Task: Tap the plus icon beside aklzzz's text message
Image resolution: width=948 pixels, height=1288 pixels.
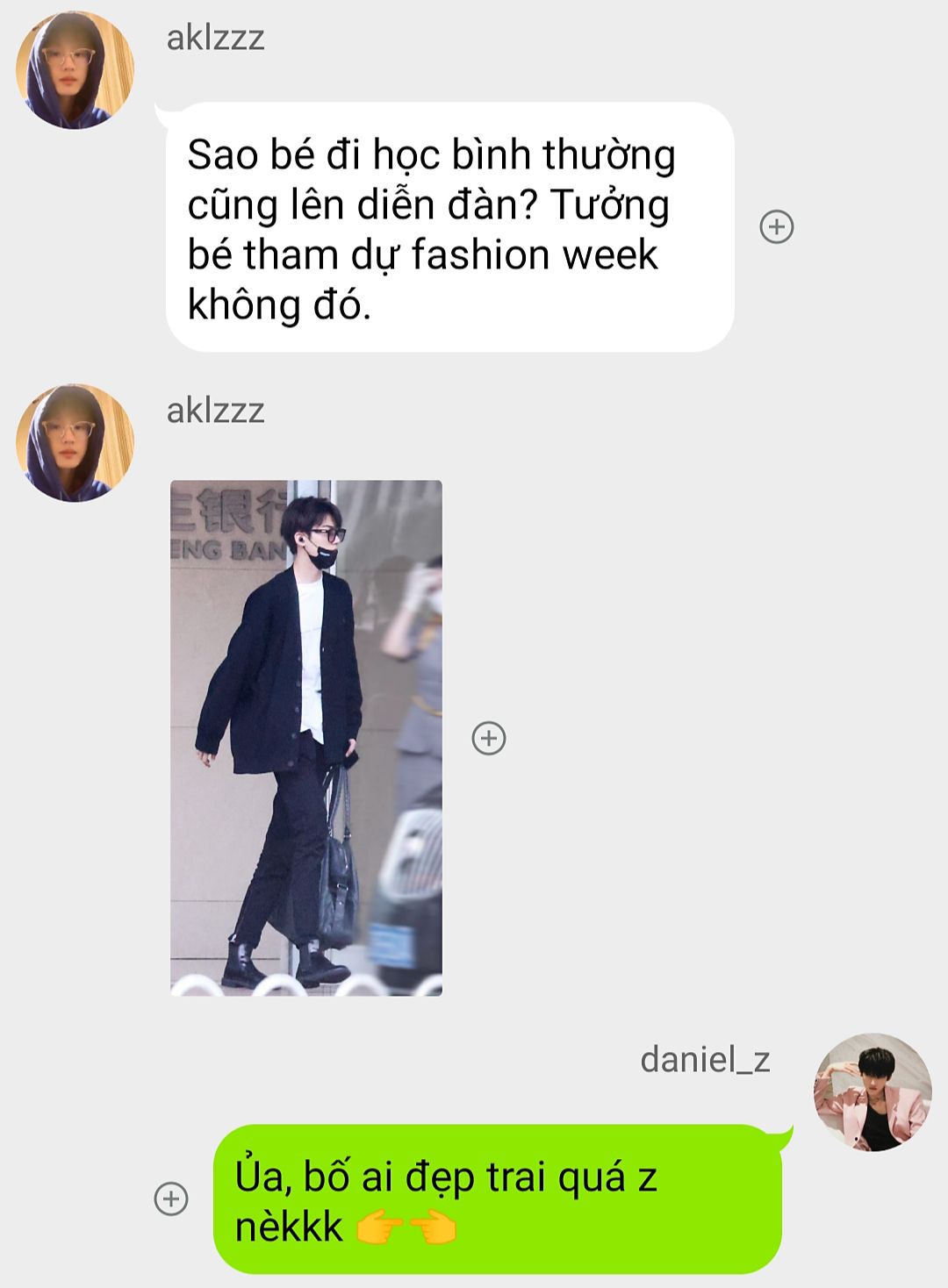Action: pos(776,227)
